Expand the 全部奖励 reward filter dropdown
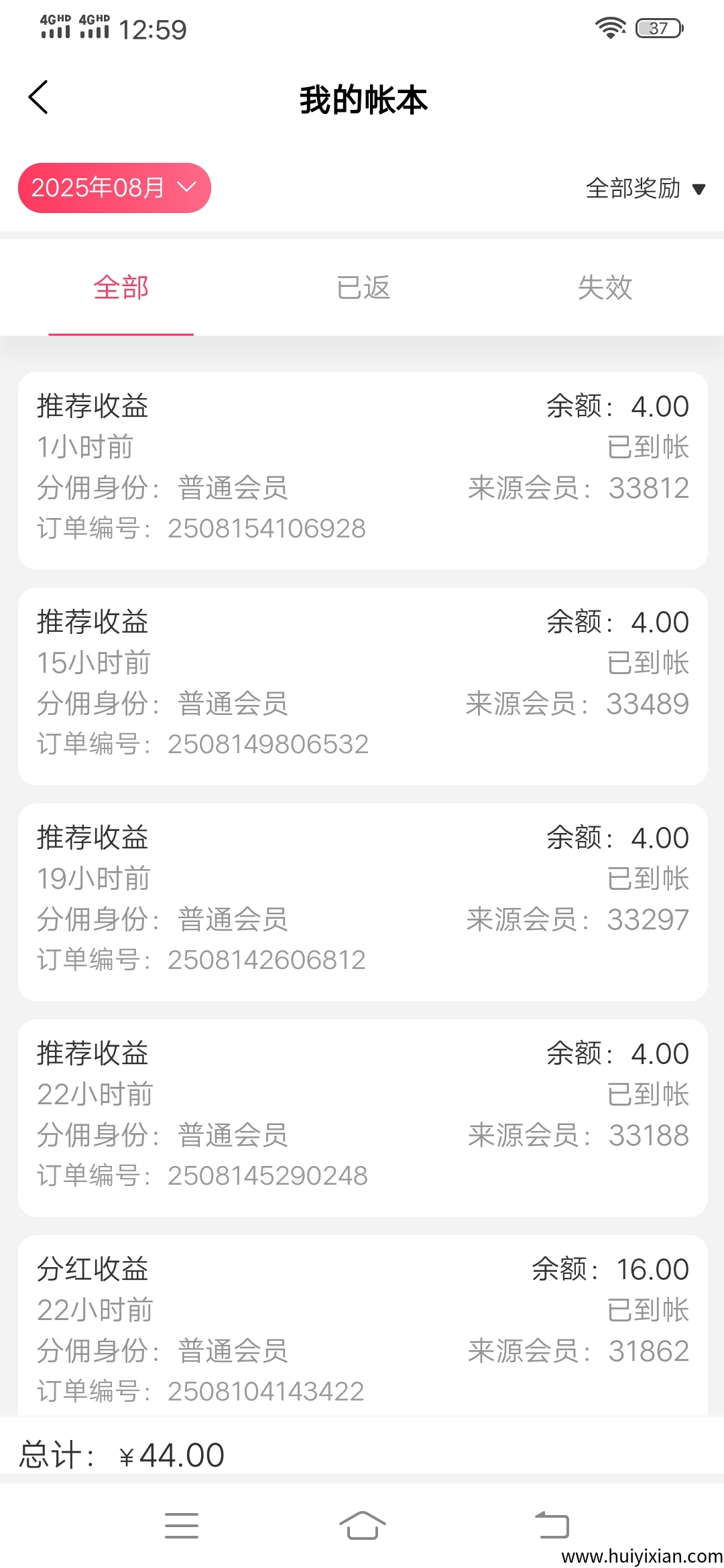 (644, 189)
